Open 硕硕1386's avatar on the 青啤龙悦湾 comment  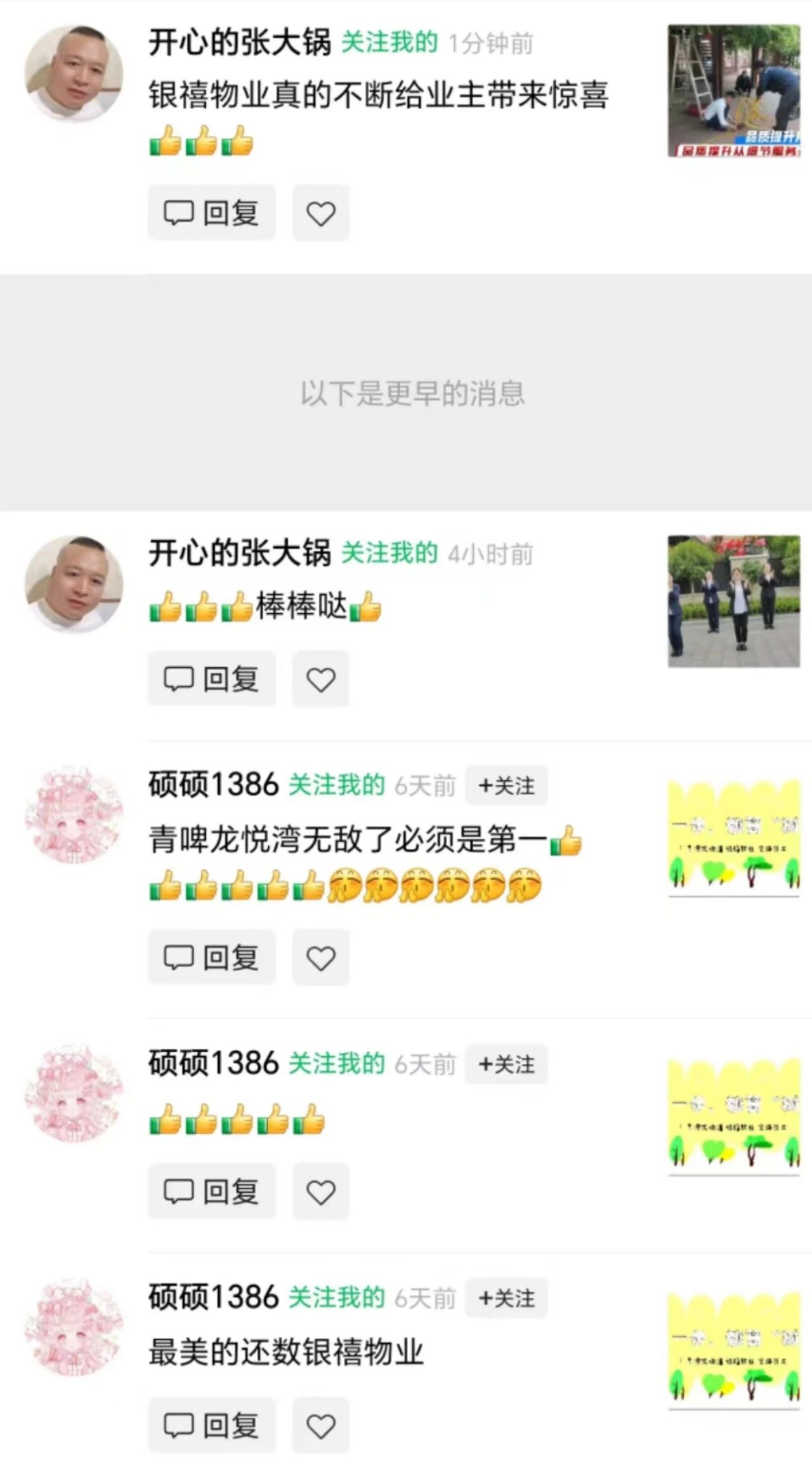pyautogui.click(x=74, y=814)
